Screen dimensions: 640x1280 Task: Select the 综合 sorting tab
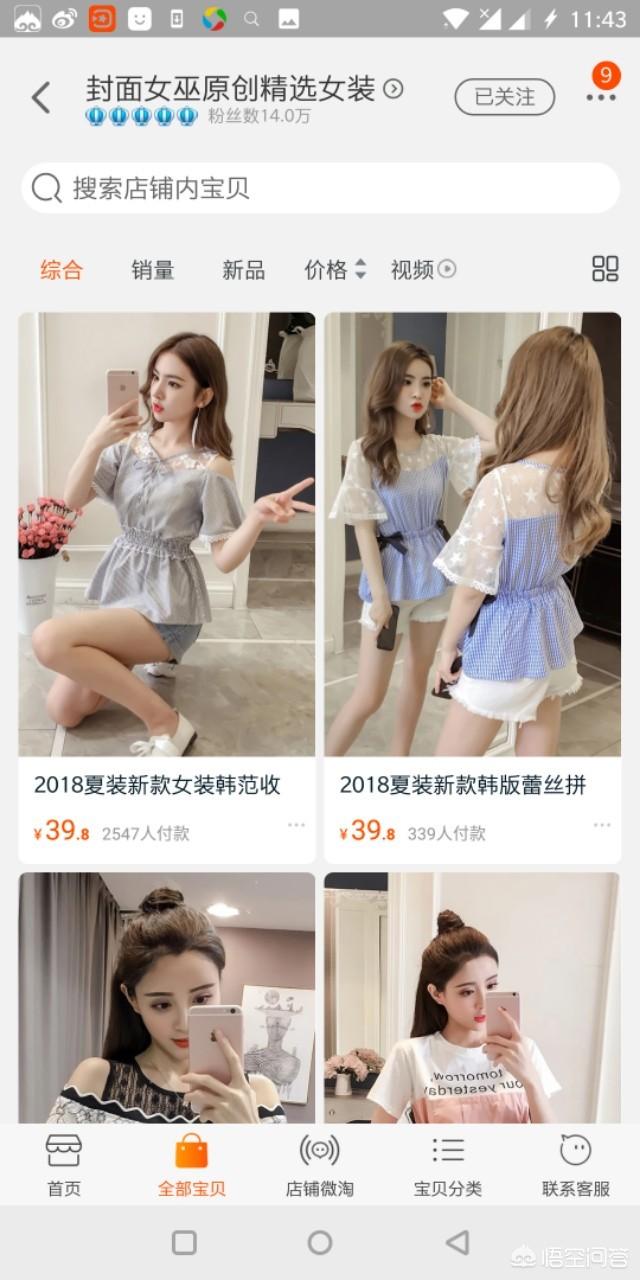point(62,269)
